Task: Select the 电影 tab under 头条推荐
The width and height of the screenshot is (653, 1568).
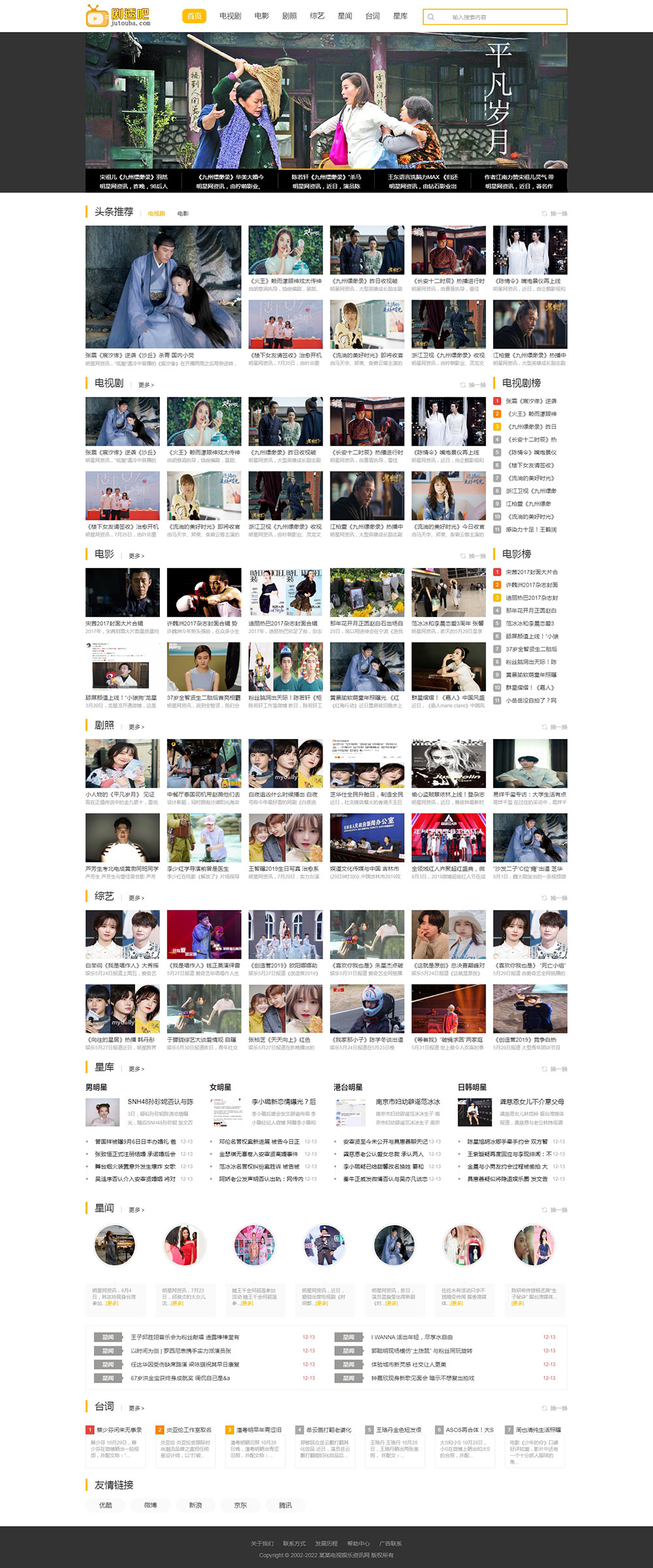Action: coord(183,214)
